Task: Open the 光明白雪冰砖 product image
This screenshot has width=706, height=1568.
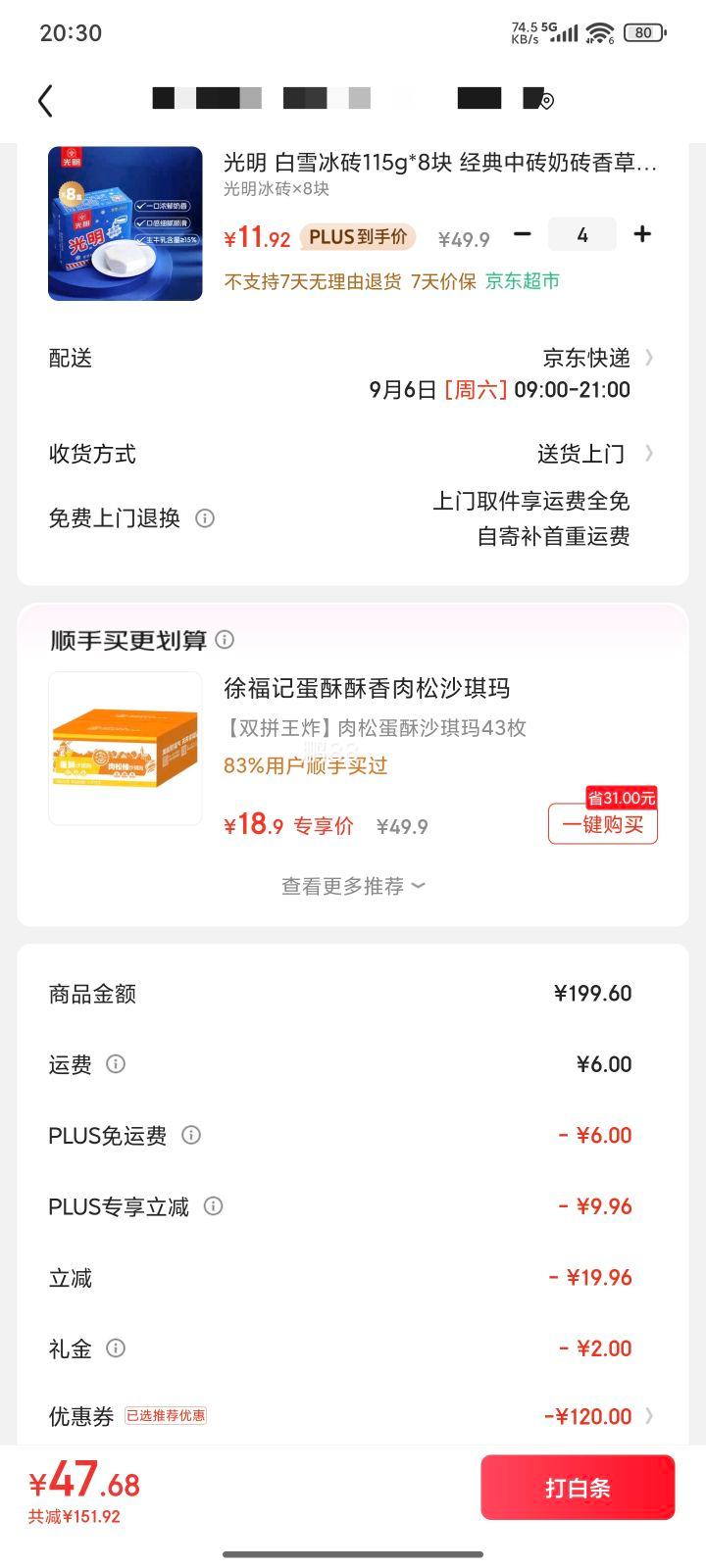Action: [x=126, y=223]
